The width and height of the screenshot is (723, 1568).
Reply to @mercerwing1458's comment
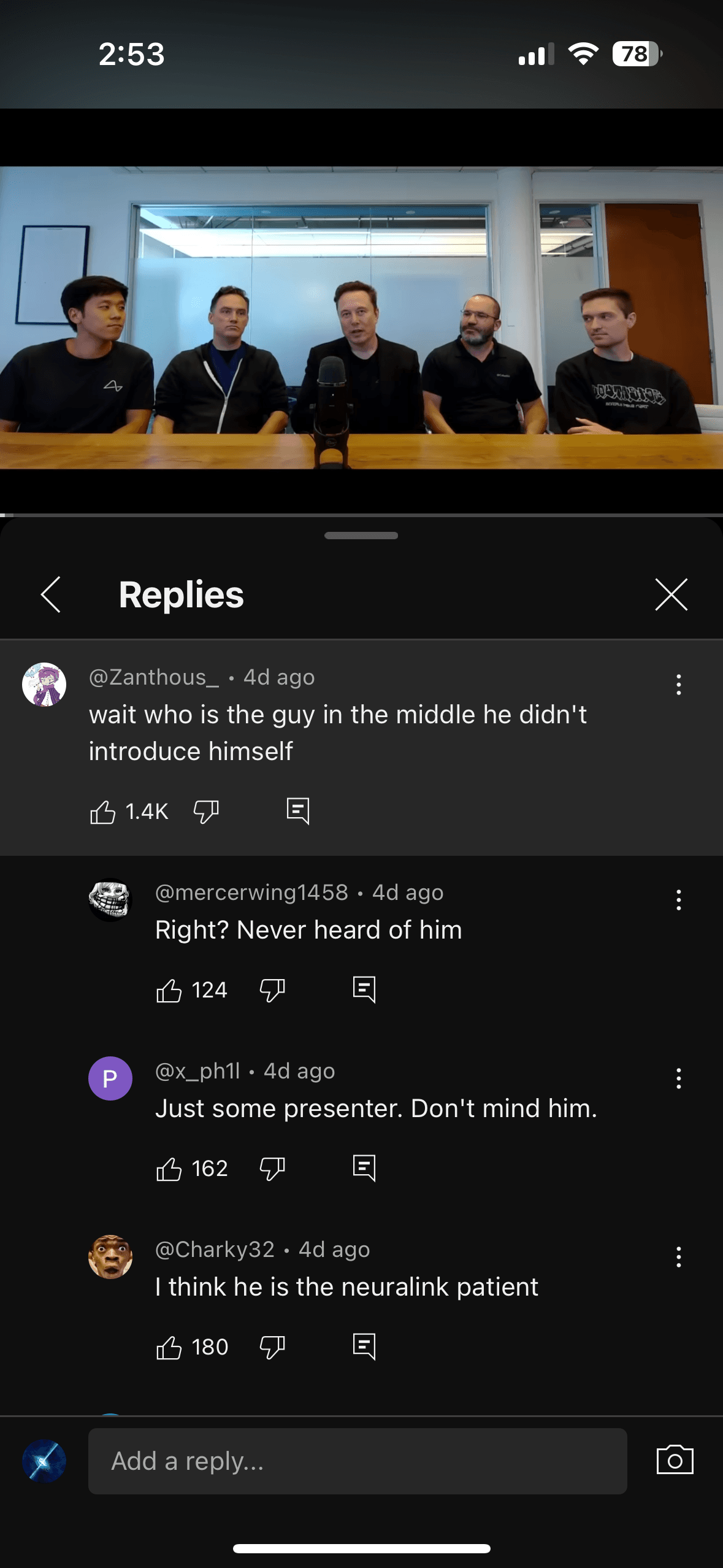364,990
